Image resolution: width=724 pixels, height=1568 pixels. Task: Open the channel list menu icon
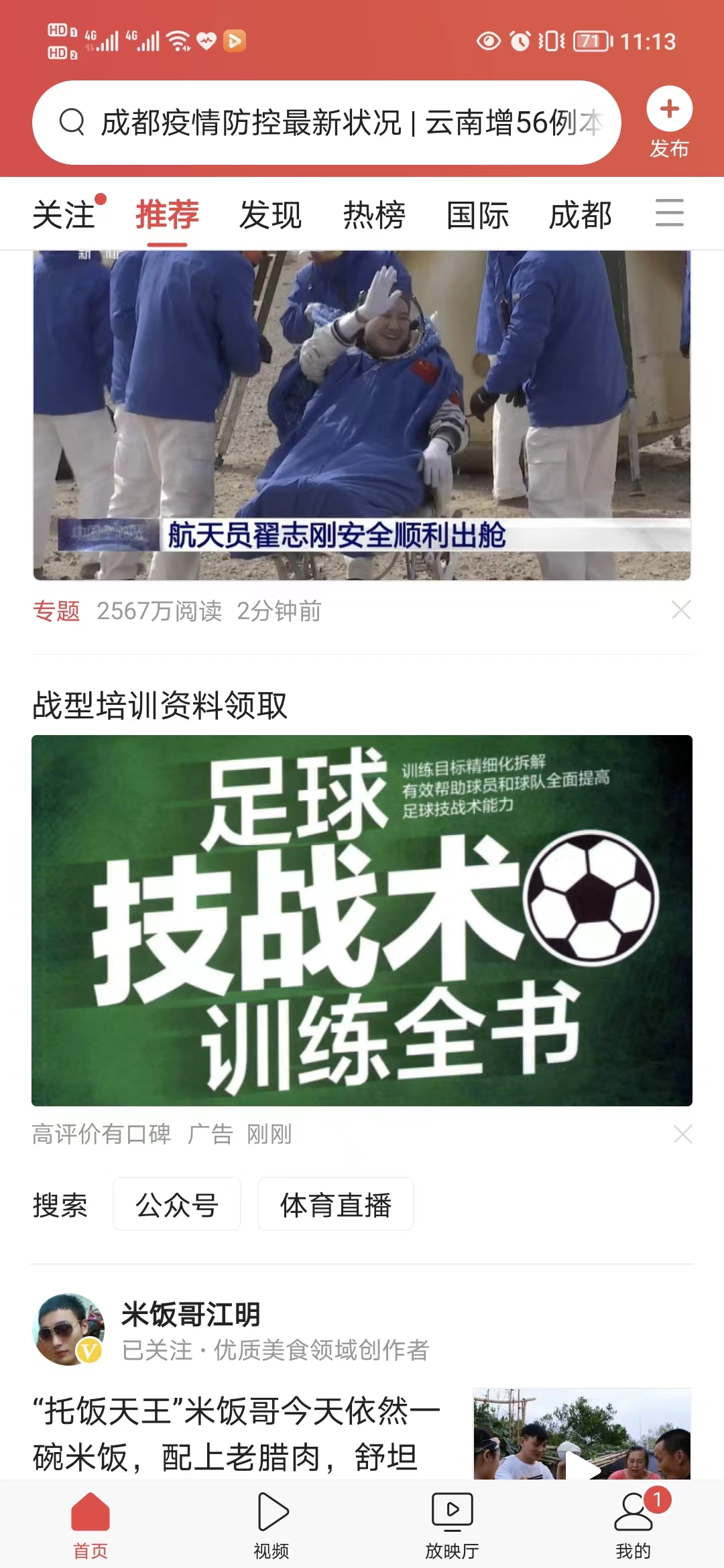point(670,213)
